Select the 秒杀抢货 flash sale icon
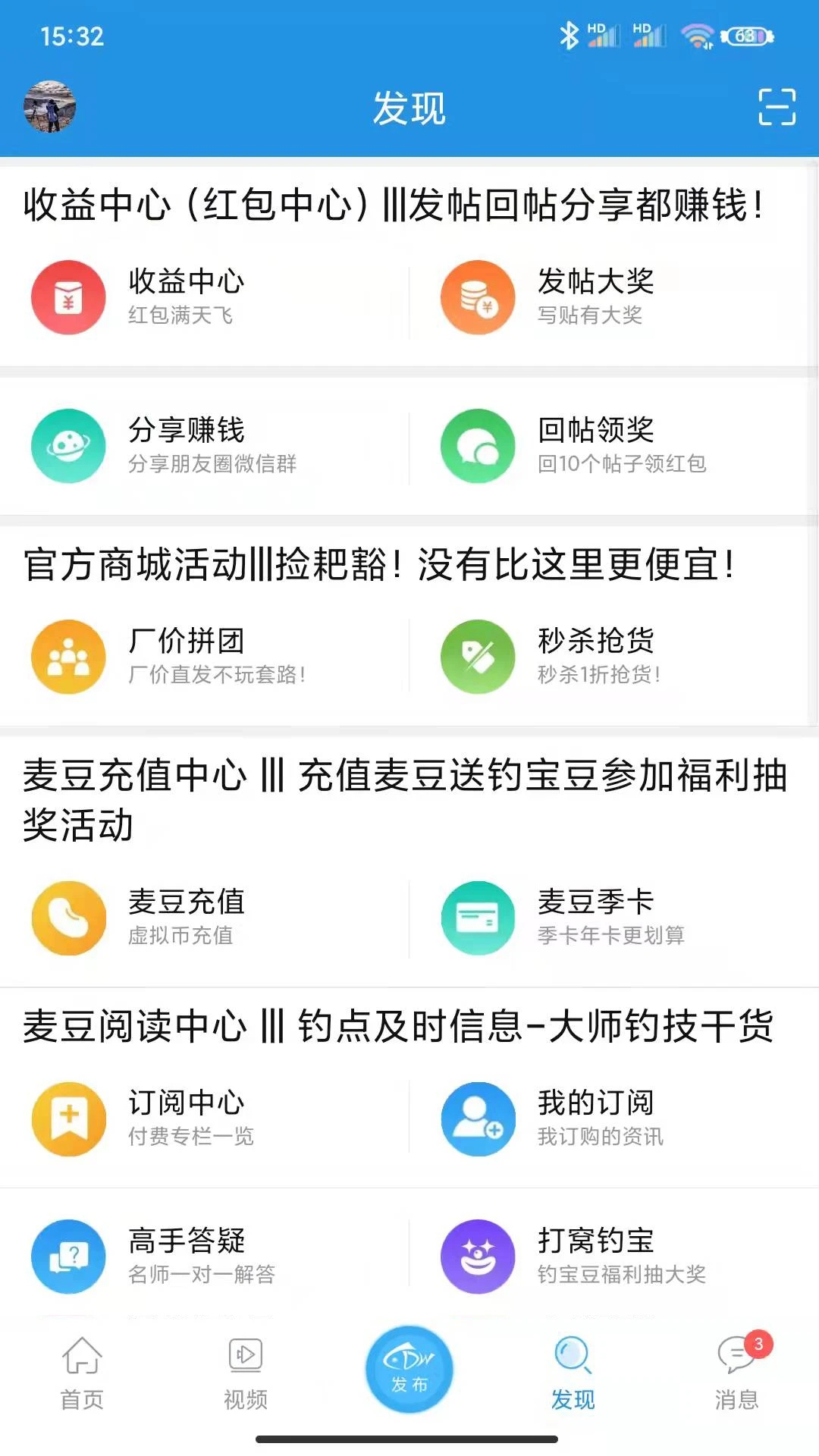Viewport: 819px width, 1456px height. pos(477,657)
